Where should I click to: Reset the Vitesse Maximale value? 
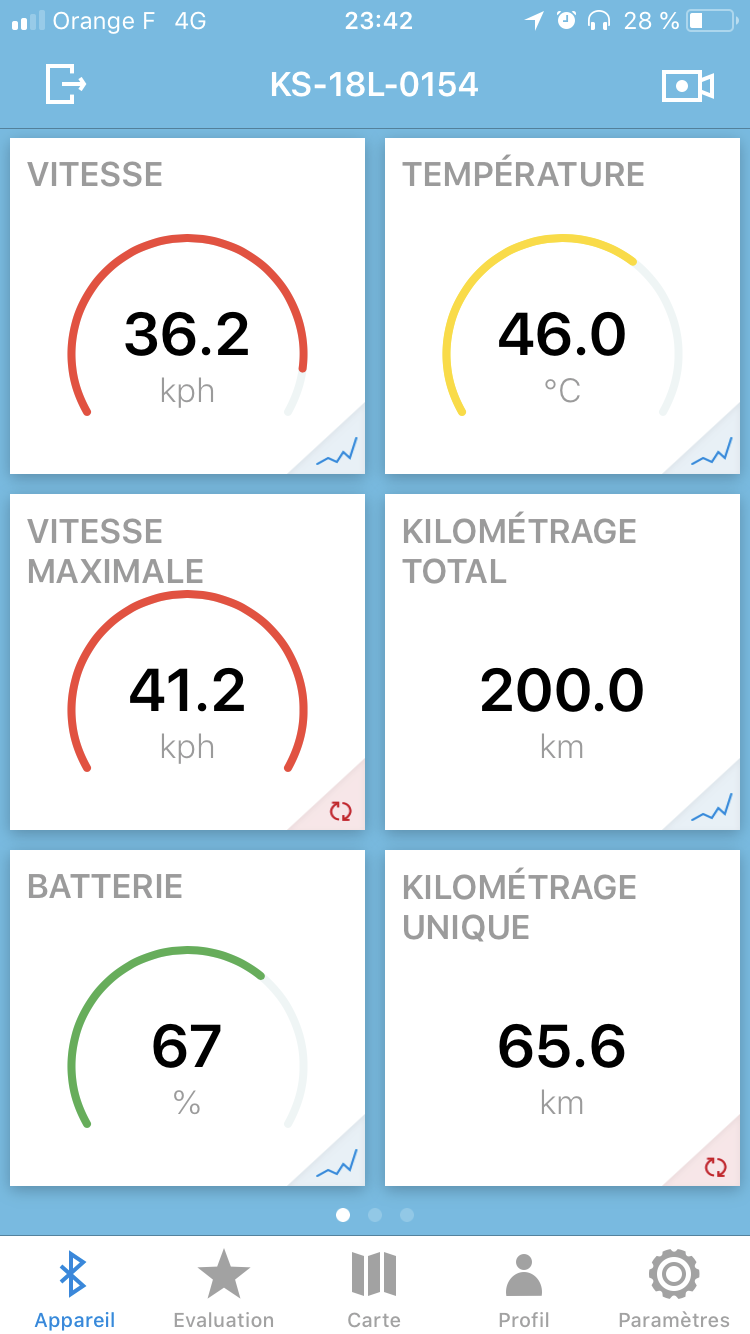[x=341, y=810]
